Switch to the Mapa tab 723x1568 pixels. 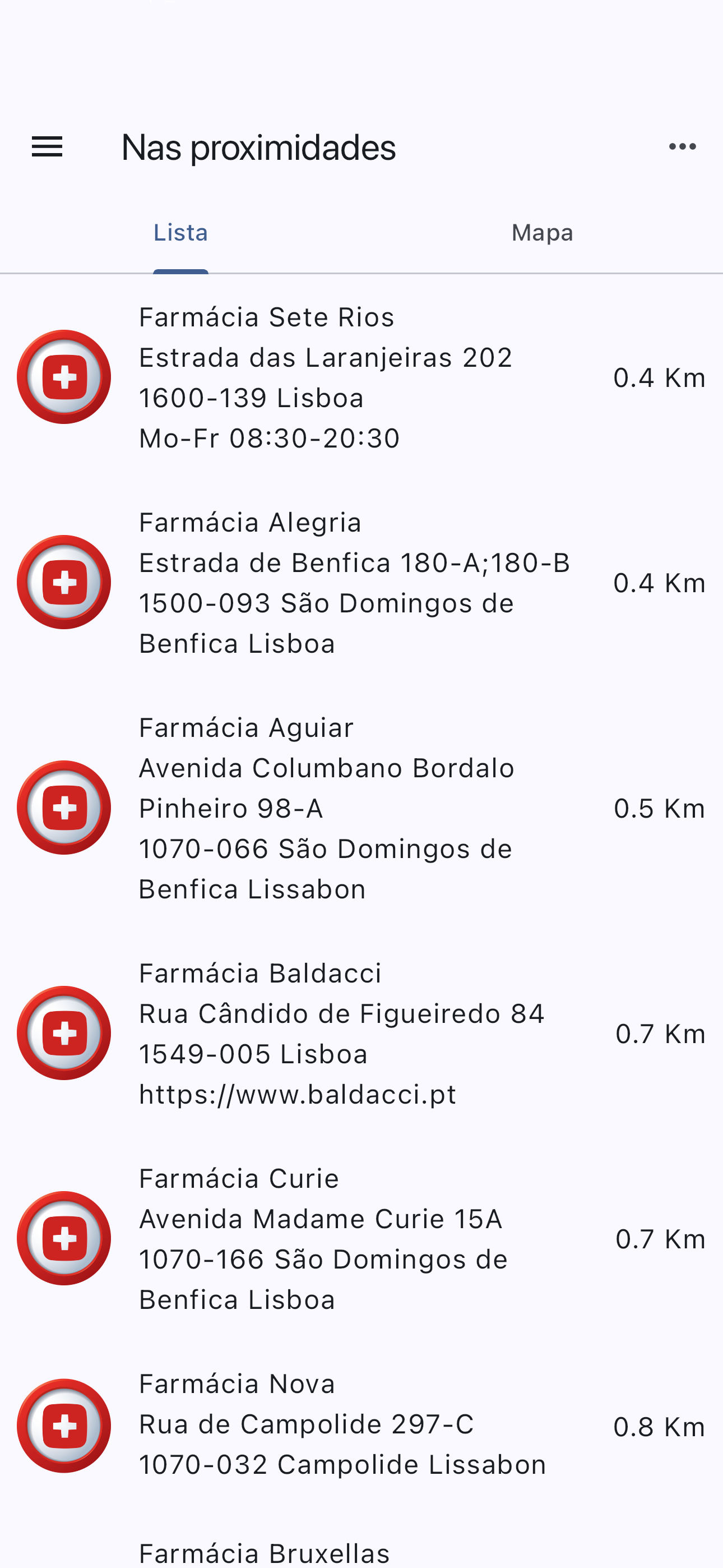[543, 233]
